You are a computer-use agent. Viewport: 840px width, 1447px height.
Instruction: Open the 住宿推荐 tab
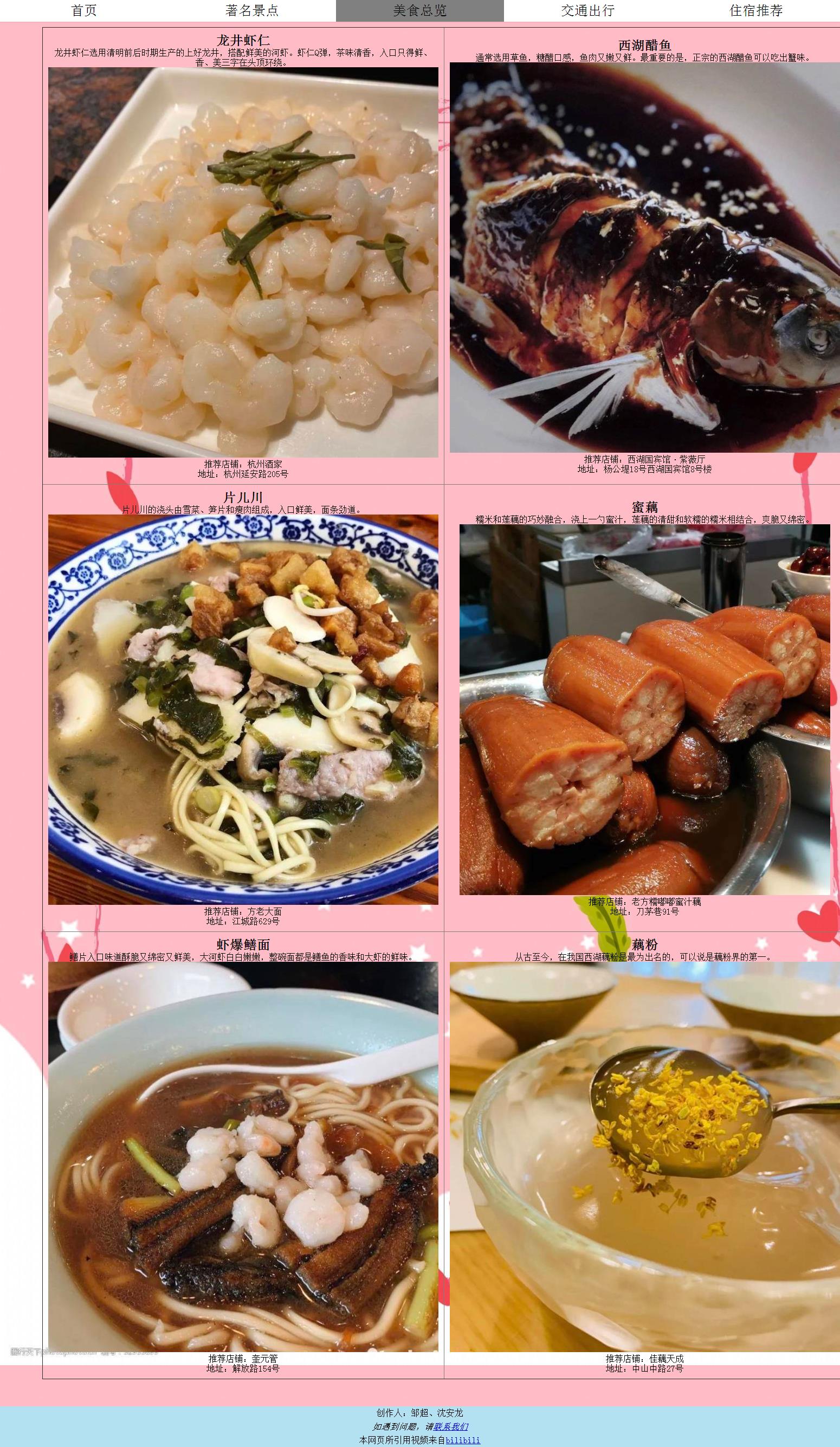tap(755, 10)
